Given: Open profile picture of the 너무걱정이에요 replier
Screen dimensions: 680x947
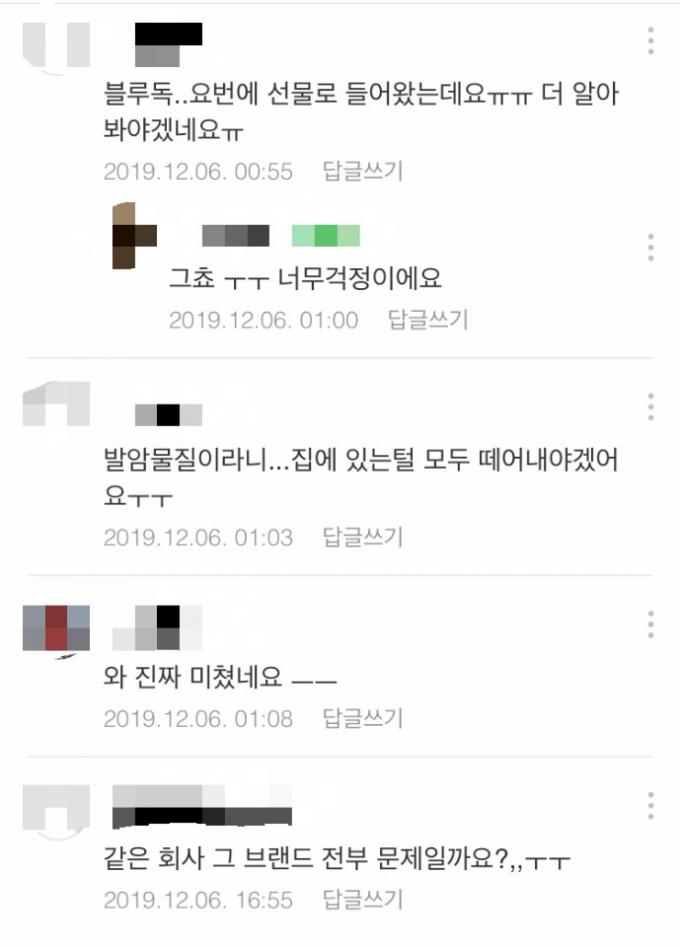Looking at the screenshot, I should pos(135,236).
